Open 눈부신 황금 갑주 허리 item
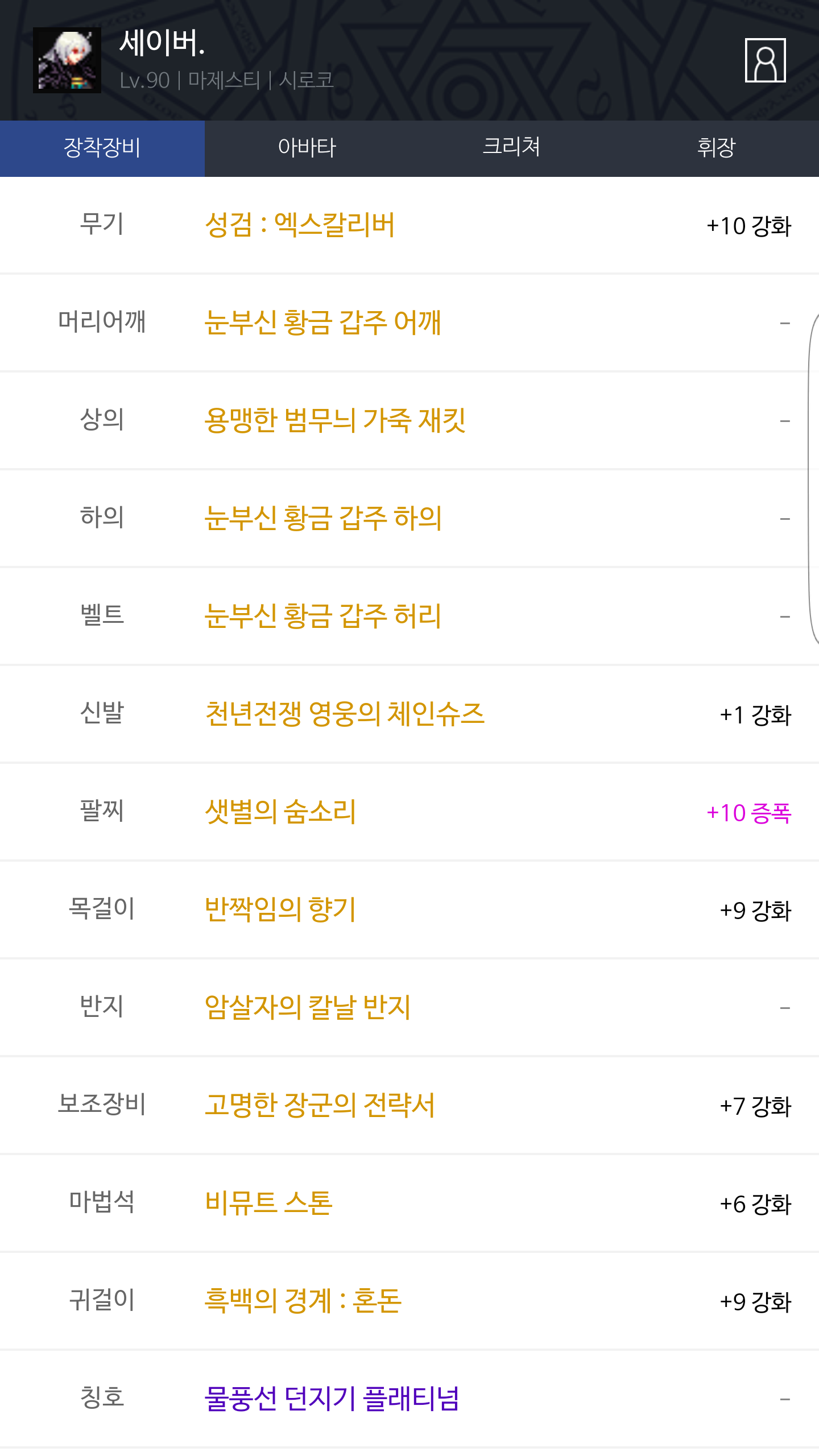Viewport: 819px width, 1456px height. (323, 616)
